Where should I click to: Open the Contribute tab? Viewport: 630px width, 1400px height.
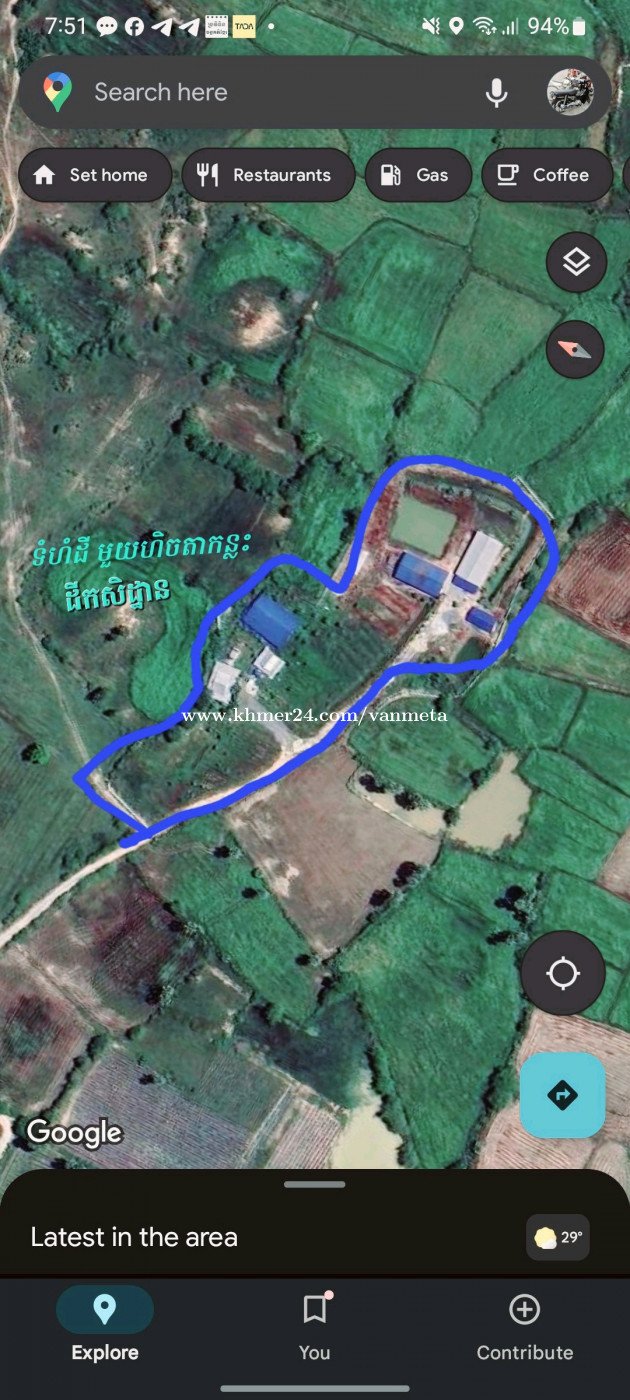[525, 1325]
